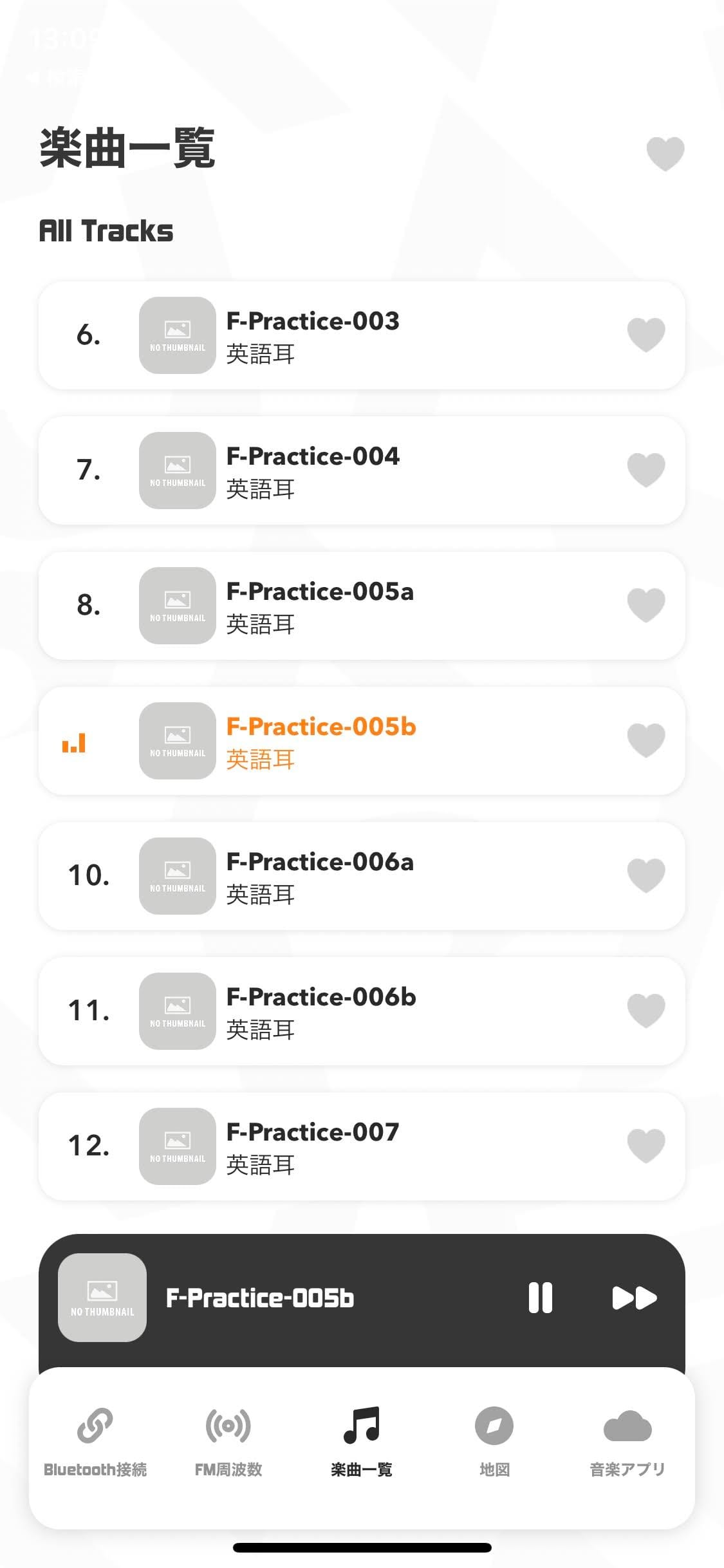The width and height of the screenshot is (724, 1568).
Task: Skip forward to the next track
Action: [634, 1298]
